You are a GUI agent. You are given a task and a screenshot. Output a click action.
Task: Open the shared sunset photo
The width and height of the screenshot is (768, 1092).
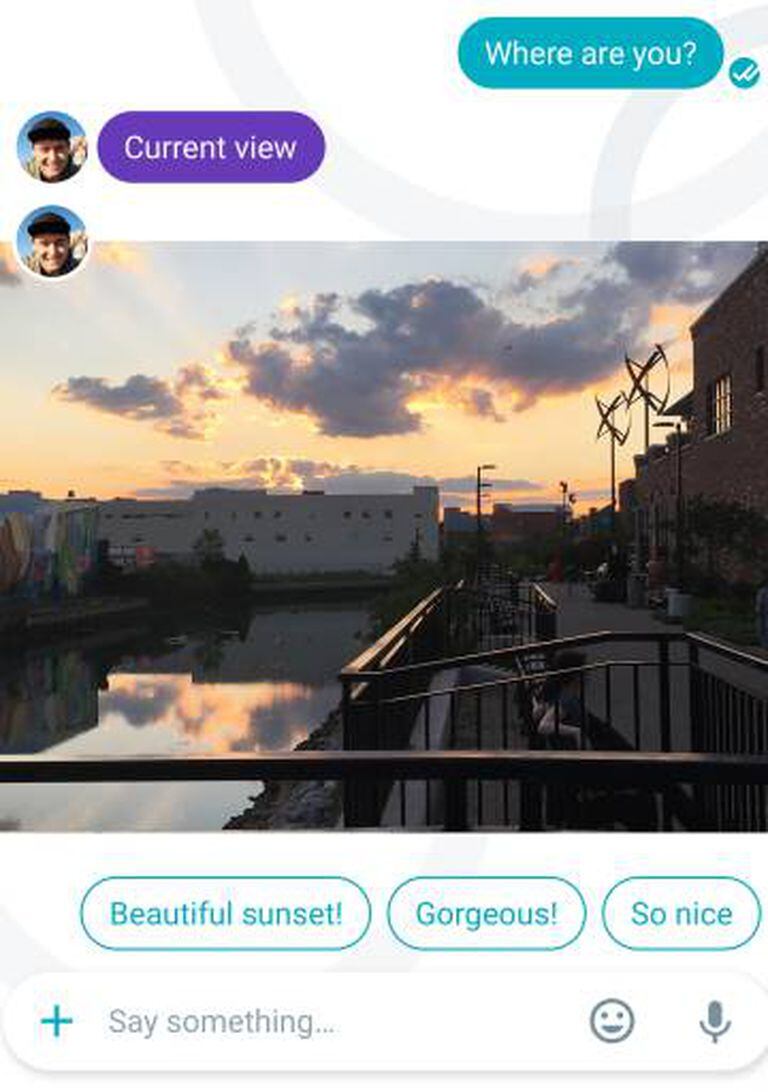pos(384,536)
